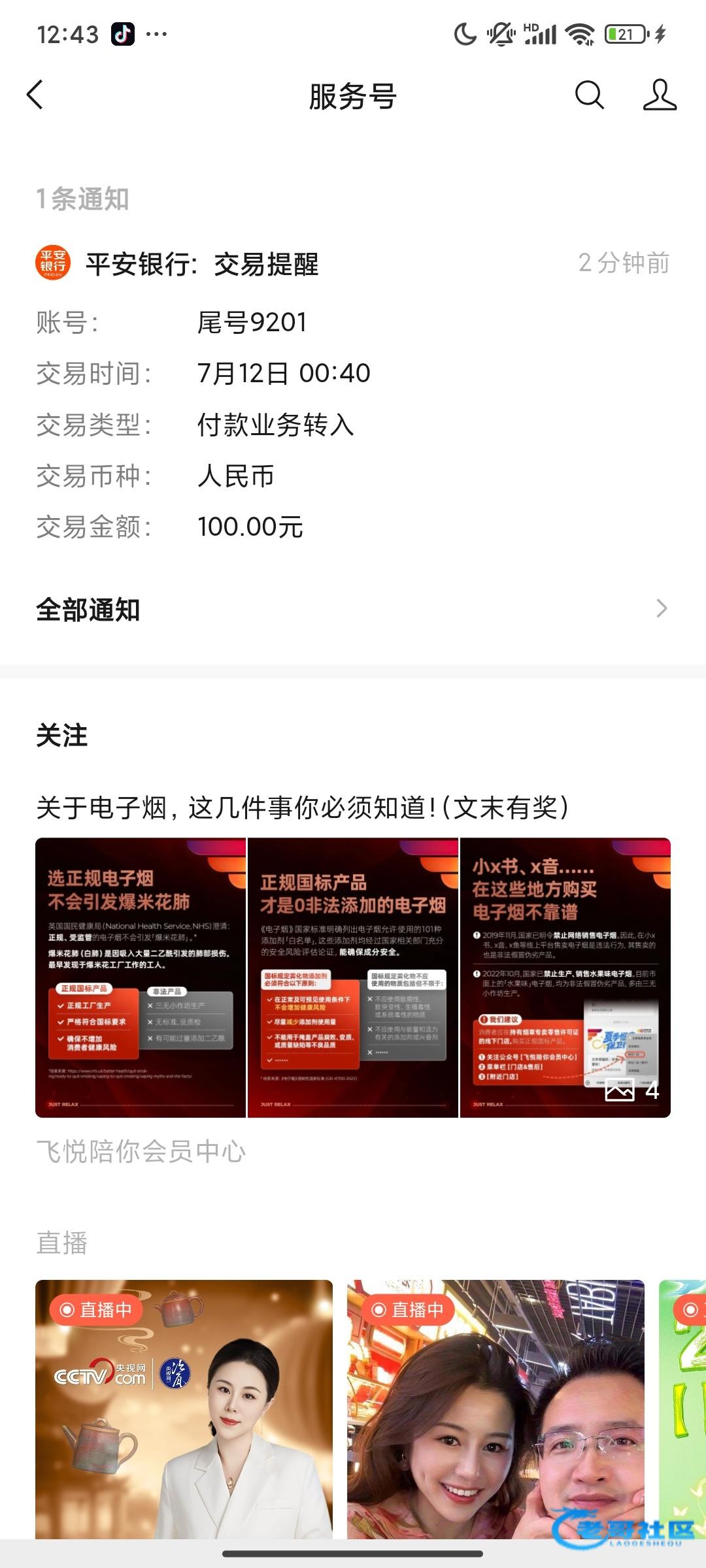Viewport: 706px width, 1568px height.
Task: Open the 飞悦陪你会员中心 account
Action: point(141,1152)
